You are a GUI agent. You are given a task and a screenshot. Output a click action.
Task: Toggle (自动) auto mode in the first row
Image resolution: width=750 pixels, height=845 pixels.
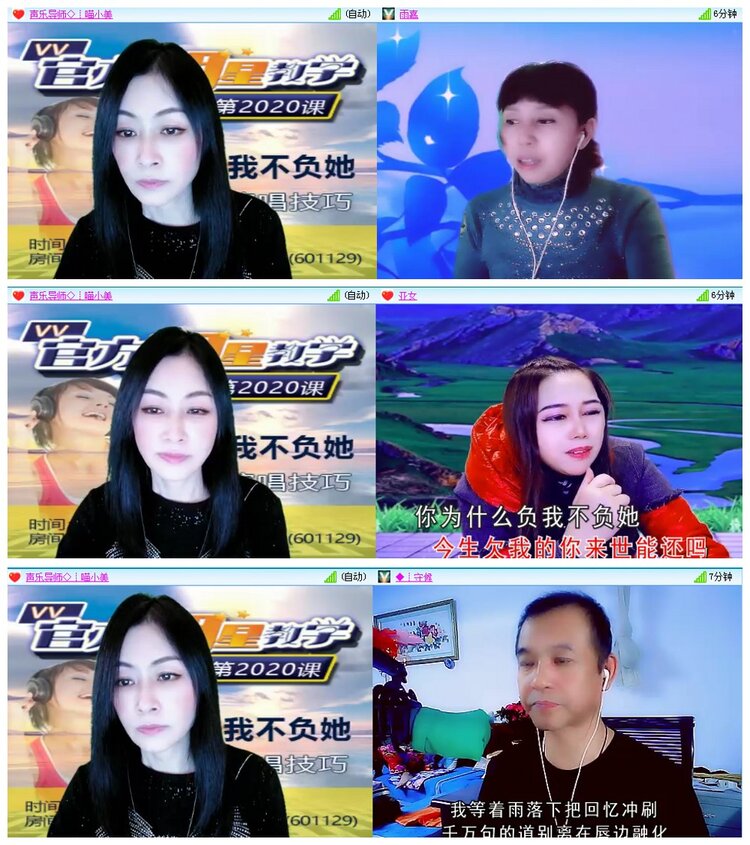tap(356, 14)
